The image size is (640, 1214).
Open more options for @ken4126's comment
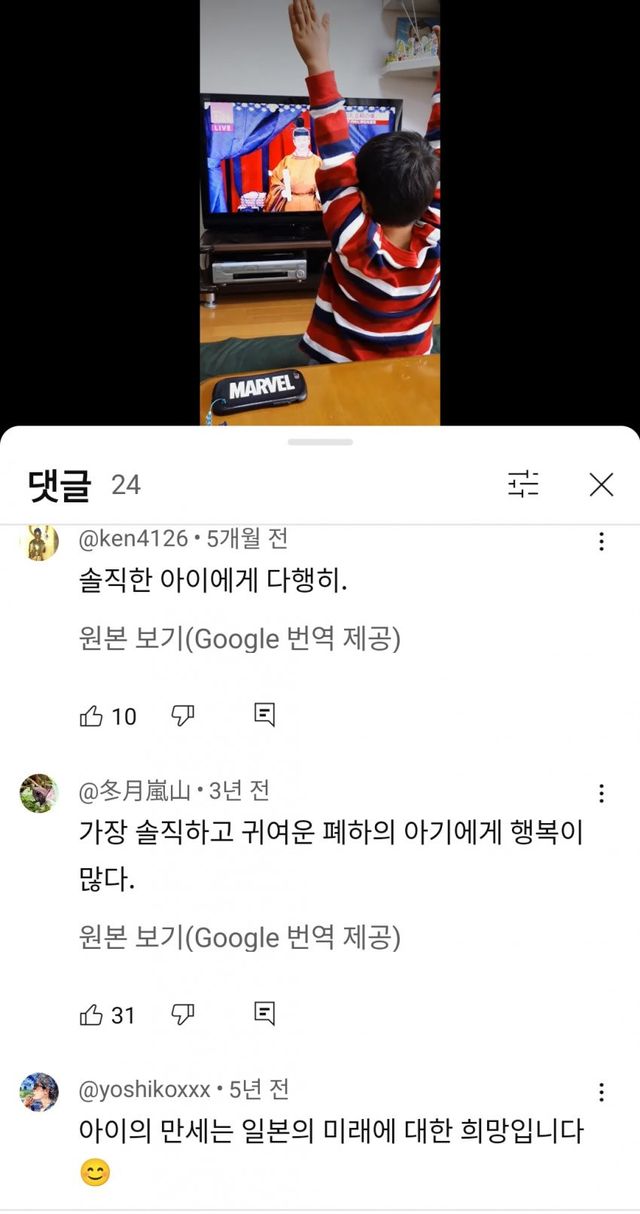[x=601, y=542]
